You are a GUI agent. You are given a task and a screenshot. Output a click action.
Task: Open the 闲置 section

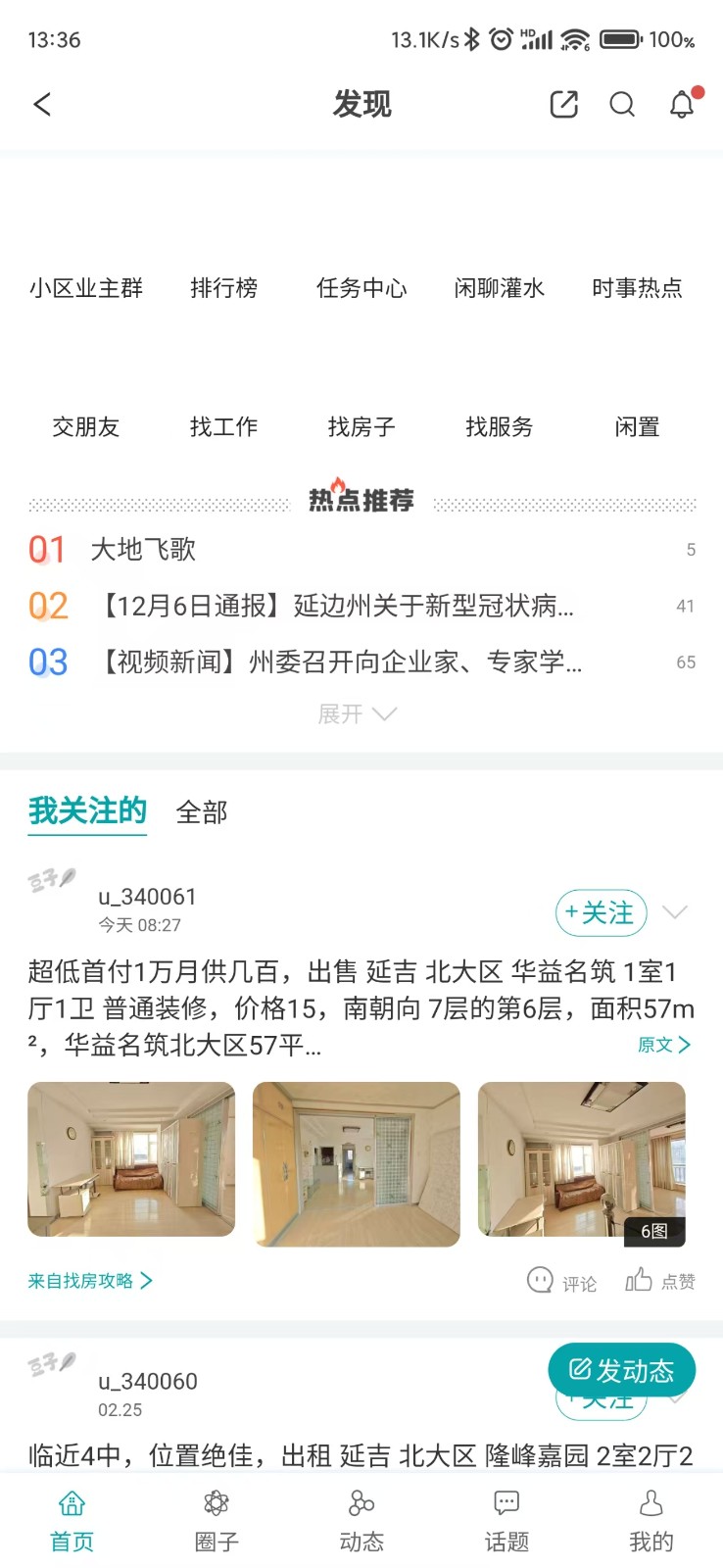(637, 426)
